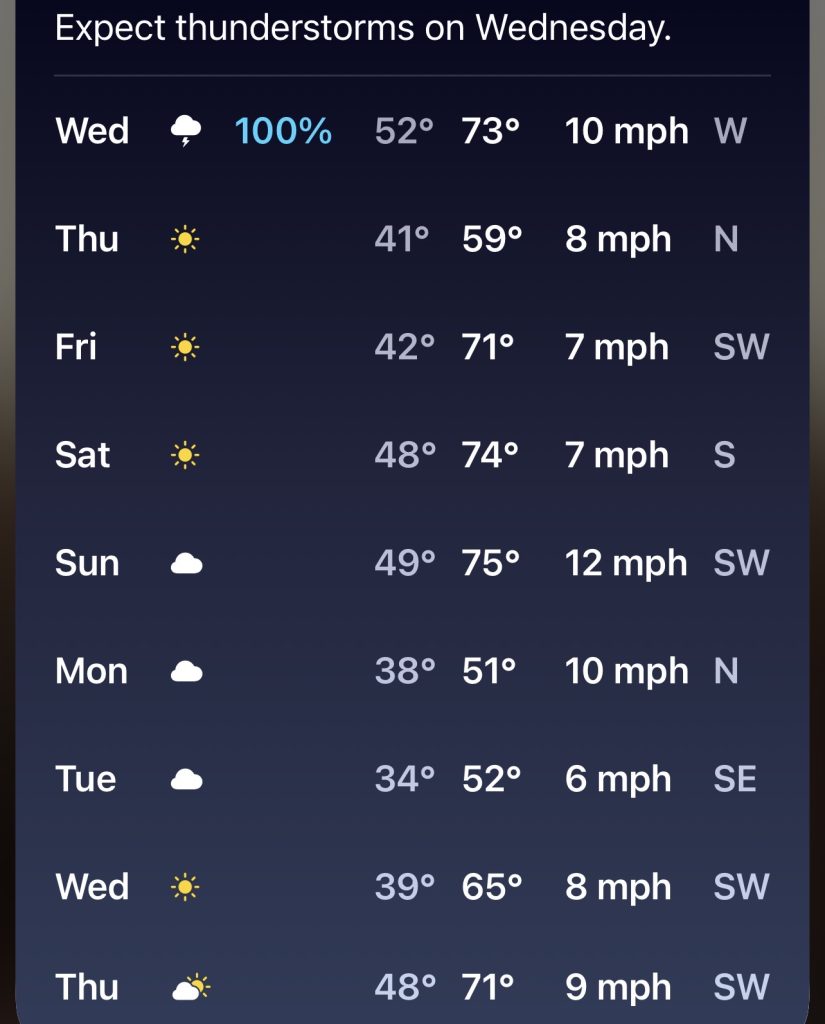View Friday's forecast details
Viewport: 825px width, 1024px height.
(412, 347)
